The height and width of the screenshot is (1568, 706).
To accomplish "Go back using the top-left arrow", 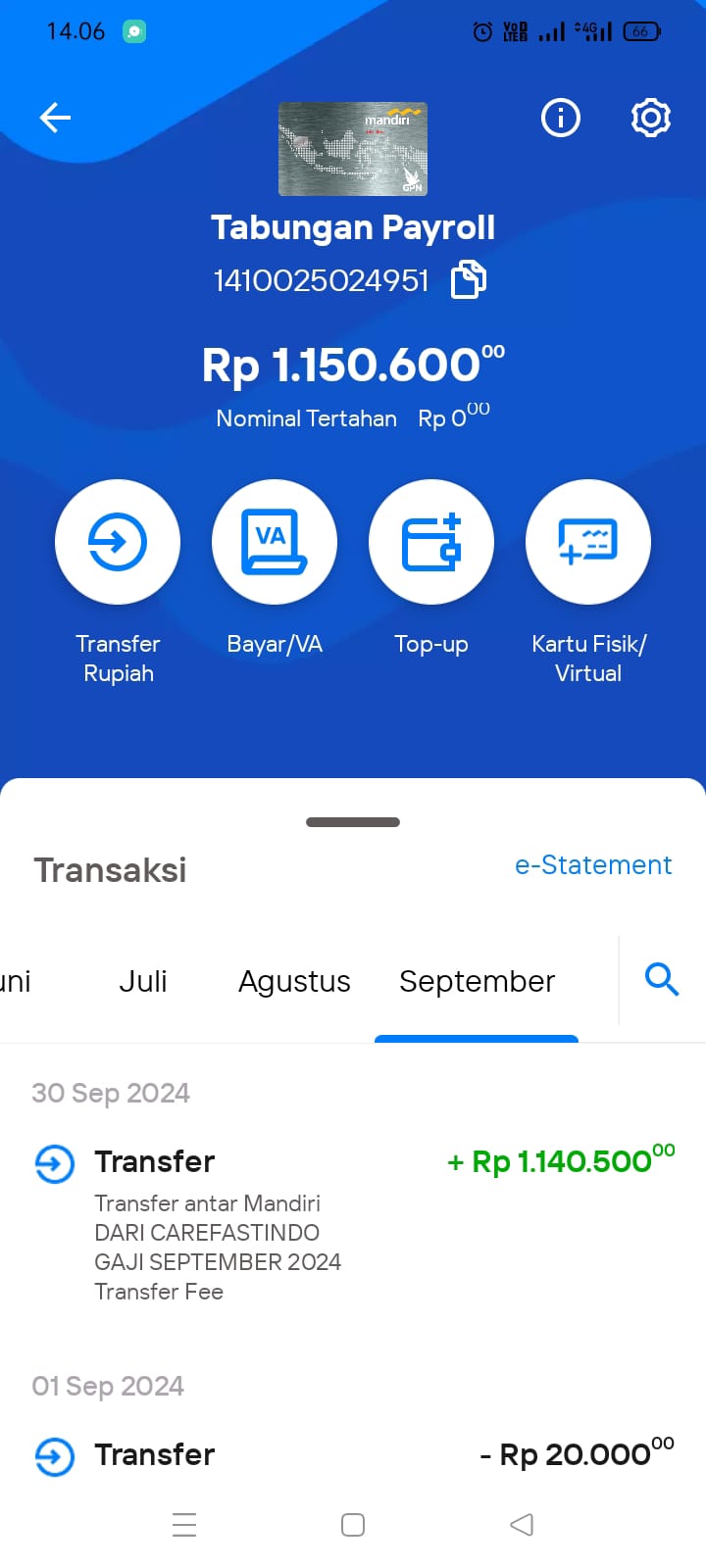I will 55,119.
